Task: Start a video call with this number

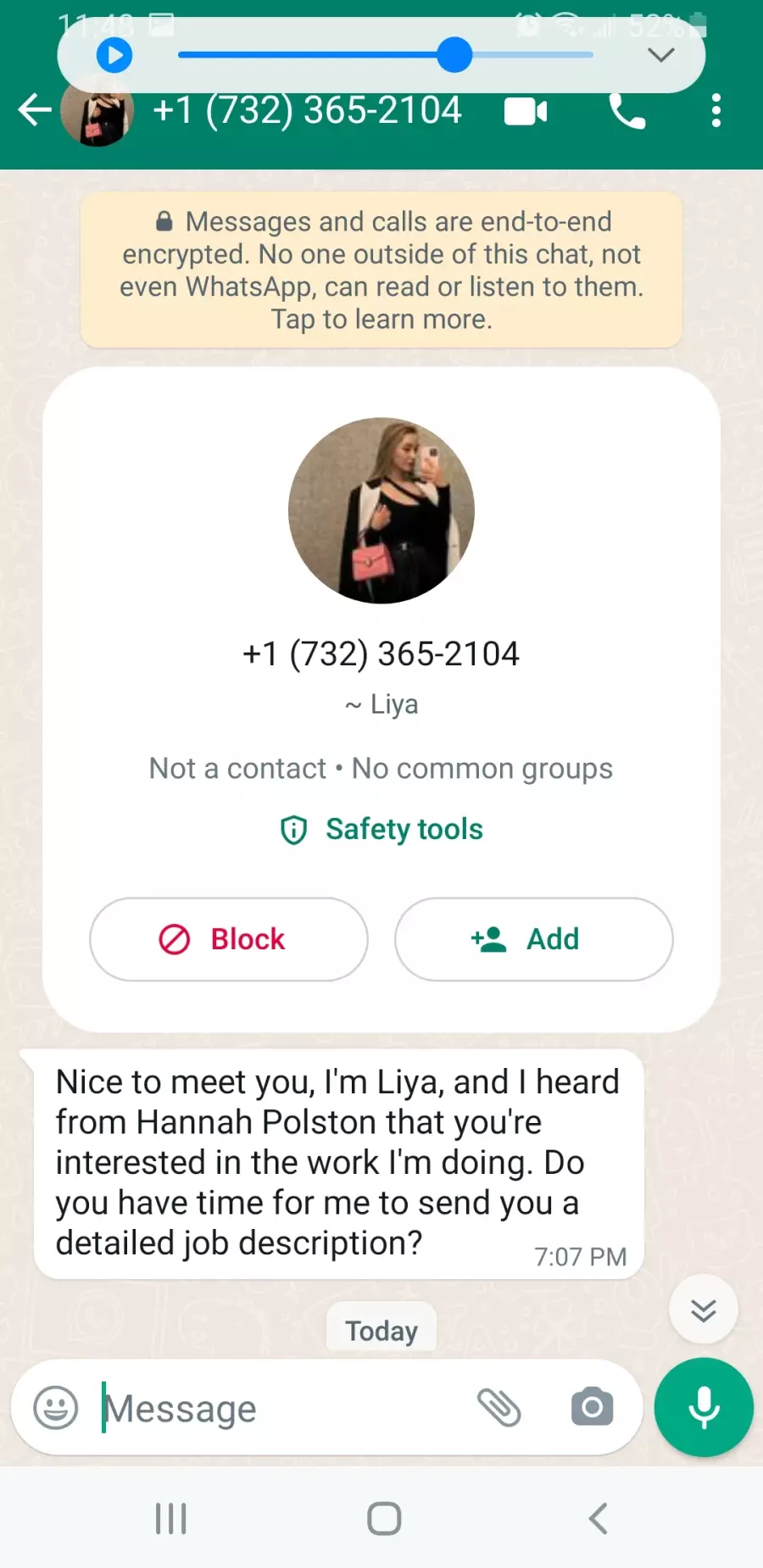Action: click(x=526, y=111)
